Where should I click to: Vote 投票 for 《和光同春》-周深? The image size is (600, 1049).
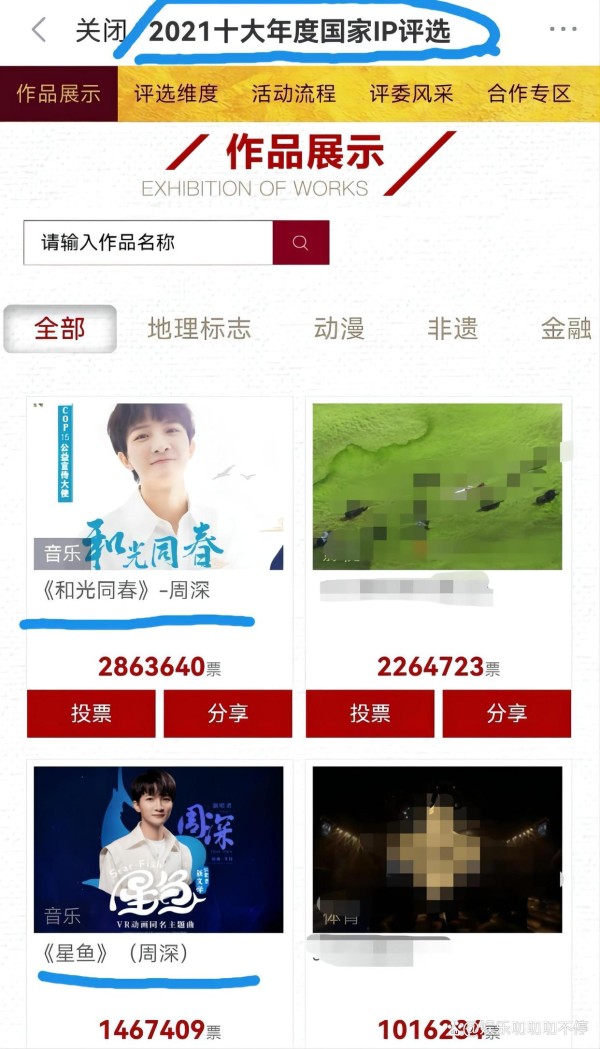[x=91, y=713]
